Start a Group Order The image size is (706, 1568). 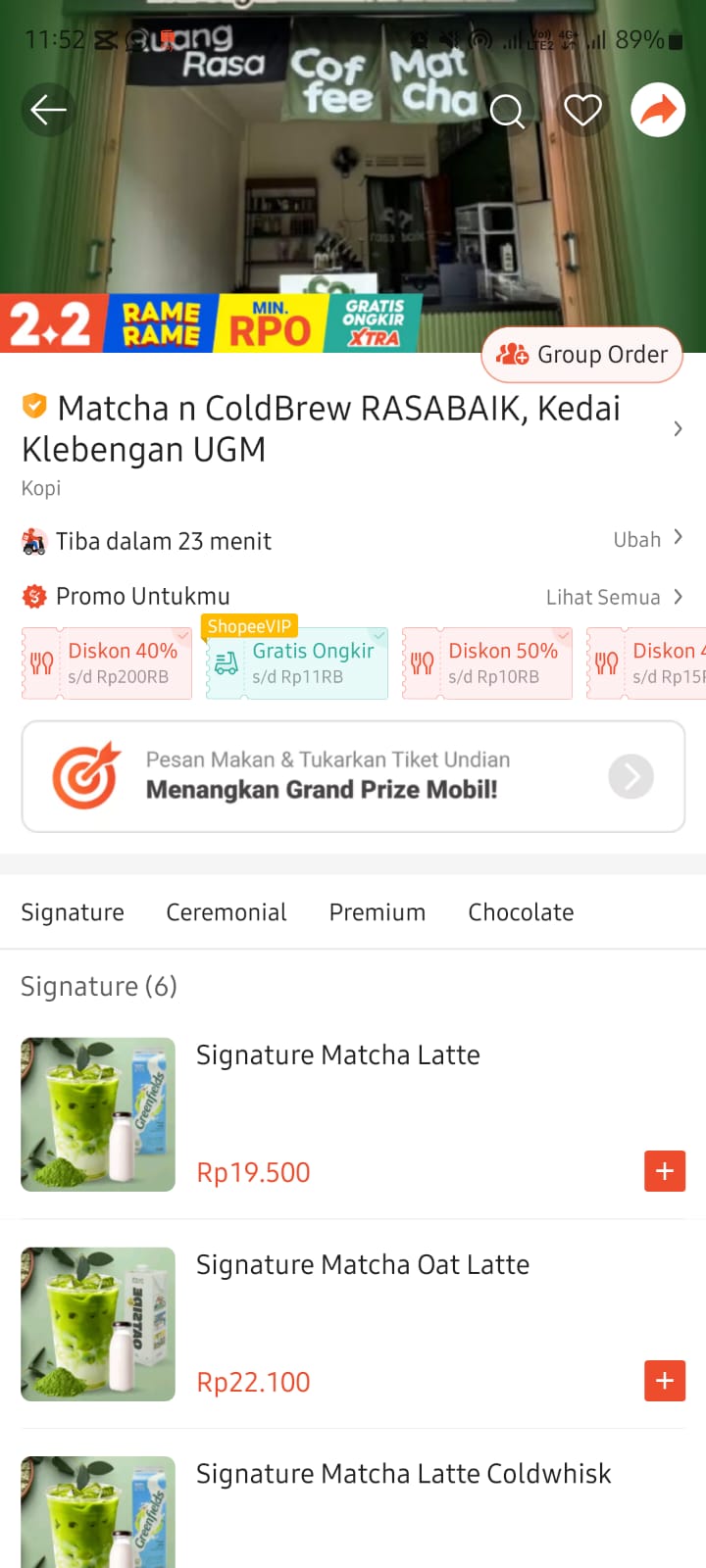582,355
